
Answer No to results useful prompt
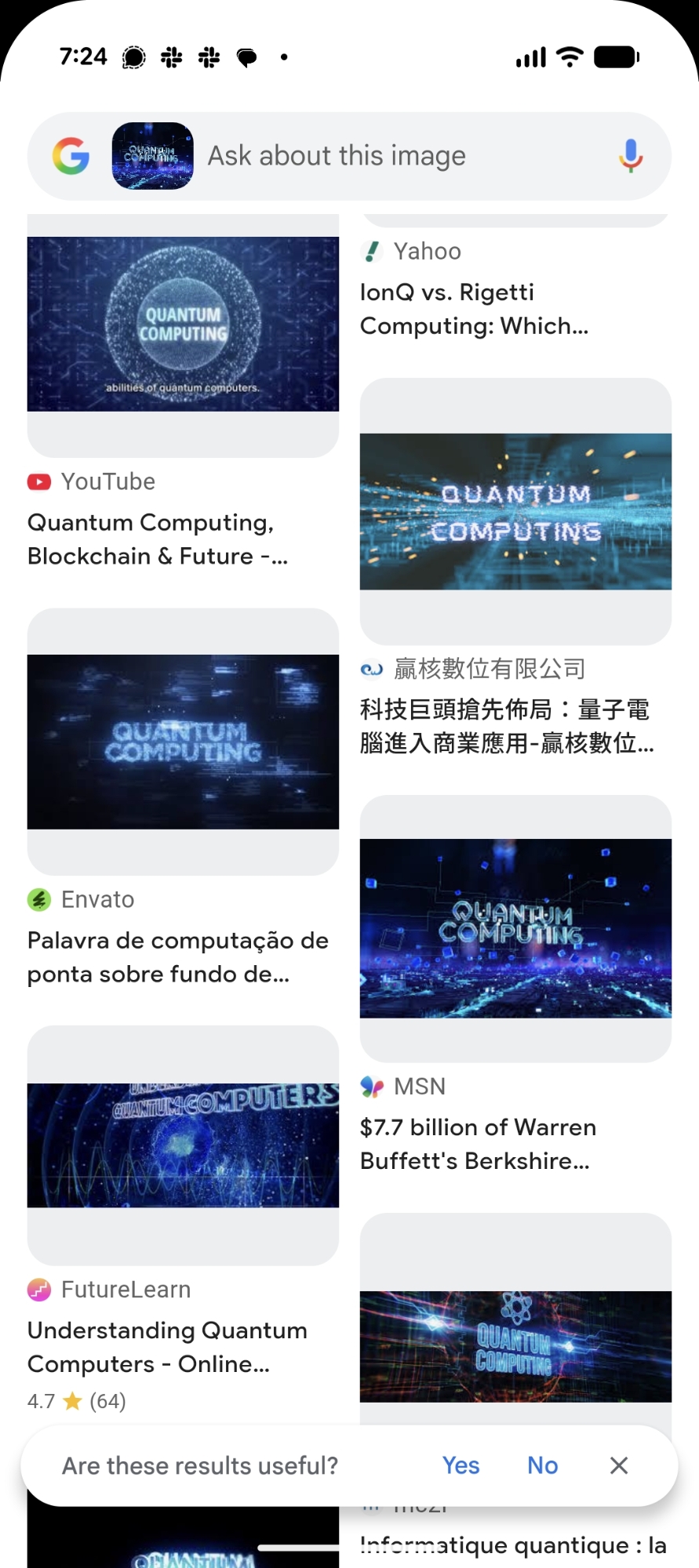point(542,1465)
